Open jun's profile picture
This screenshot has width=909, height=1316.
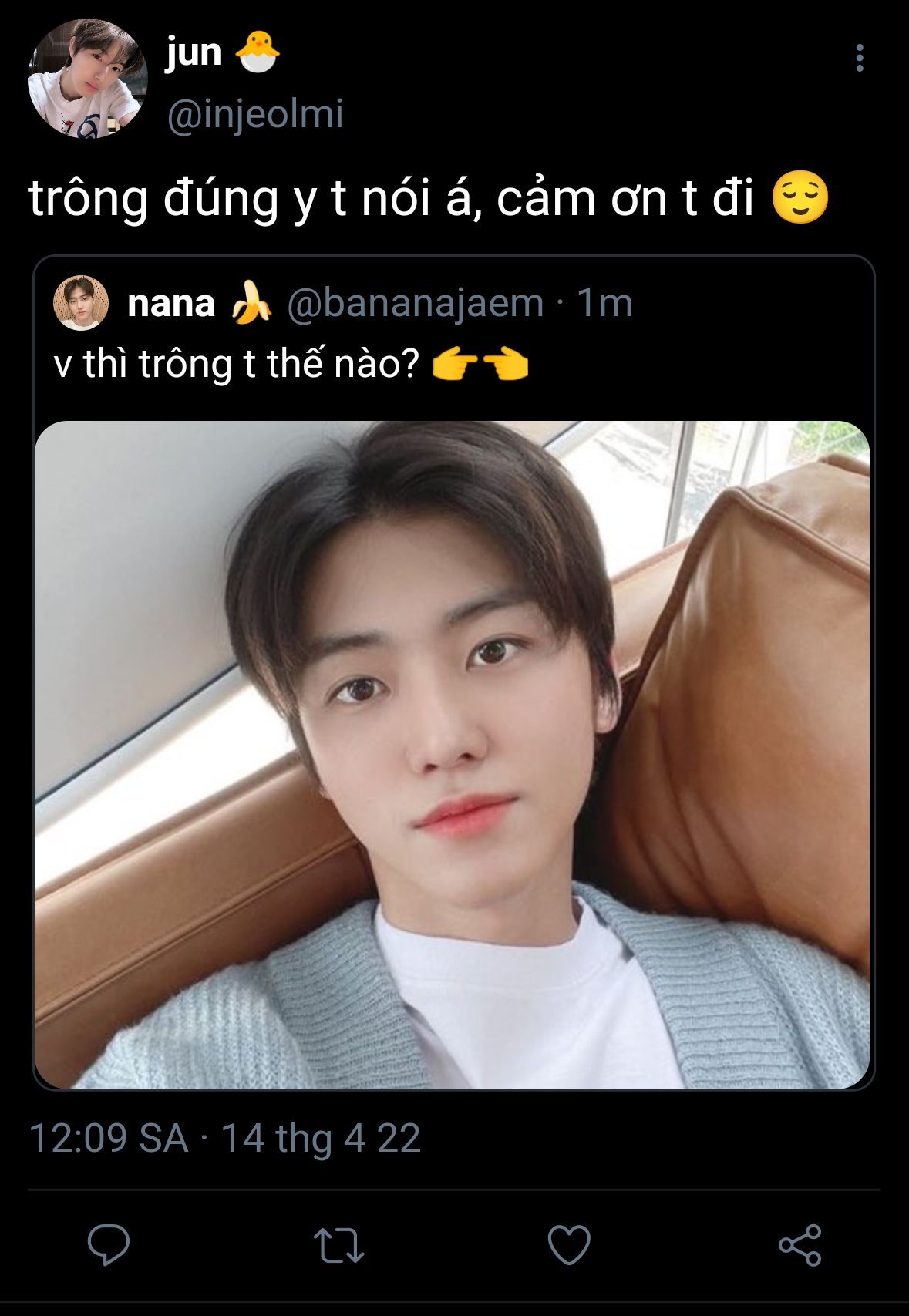tap(87, 79)
